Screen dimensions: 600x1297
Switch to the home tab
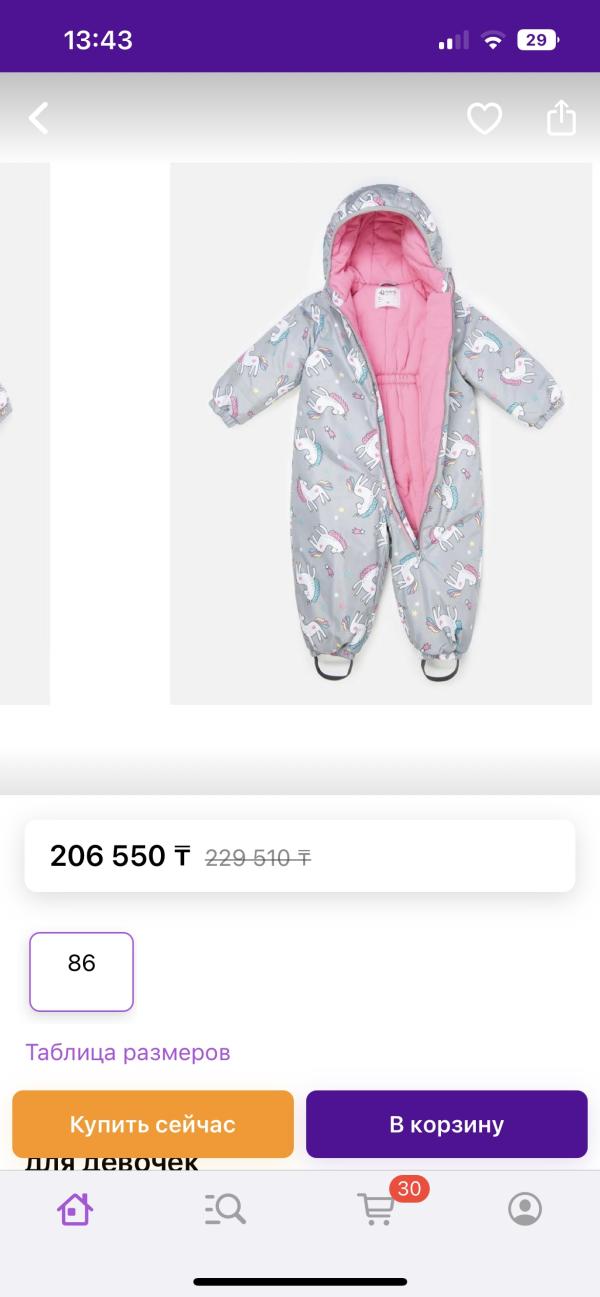75,1210
